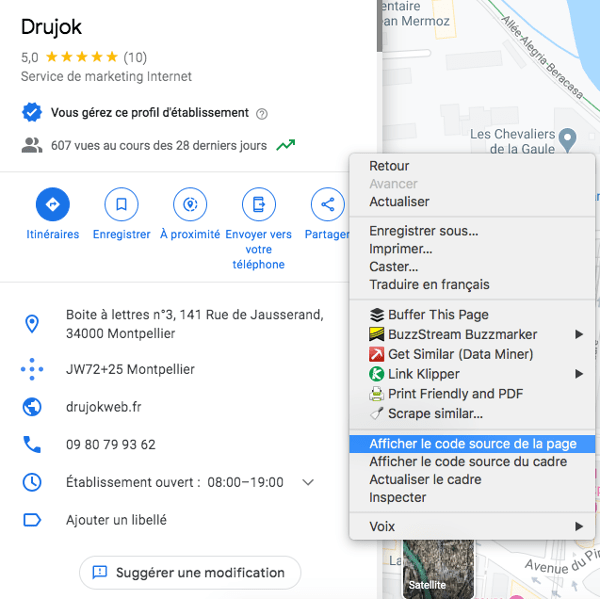Share the place with Partager
This screenshot has width=600, height=599.
(x=326, y=205)
